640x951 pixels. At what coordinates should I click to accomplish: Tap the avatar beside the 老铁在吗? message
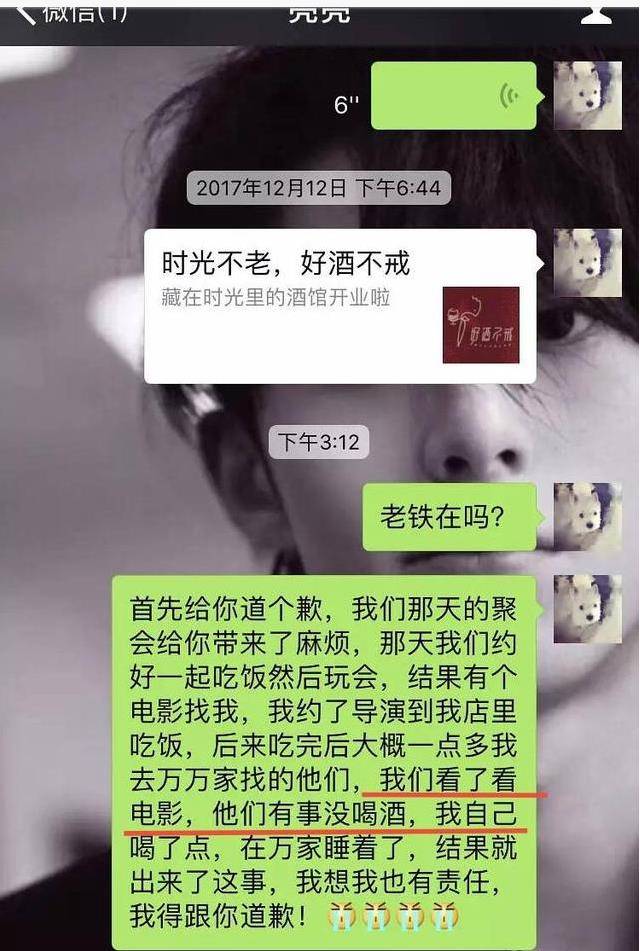(587, 516)
